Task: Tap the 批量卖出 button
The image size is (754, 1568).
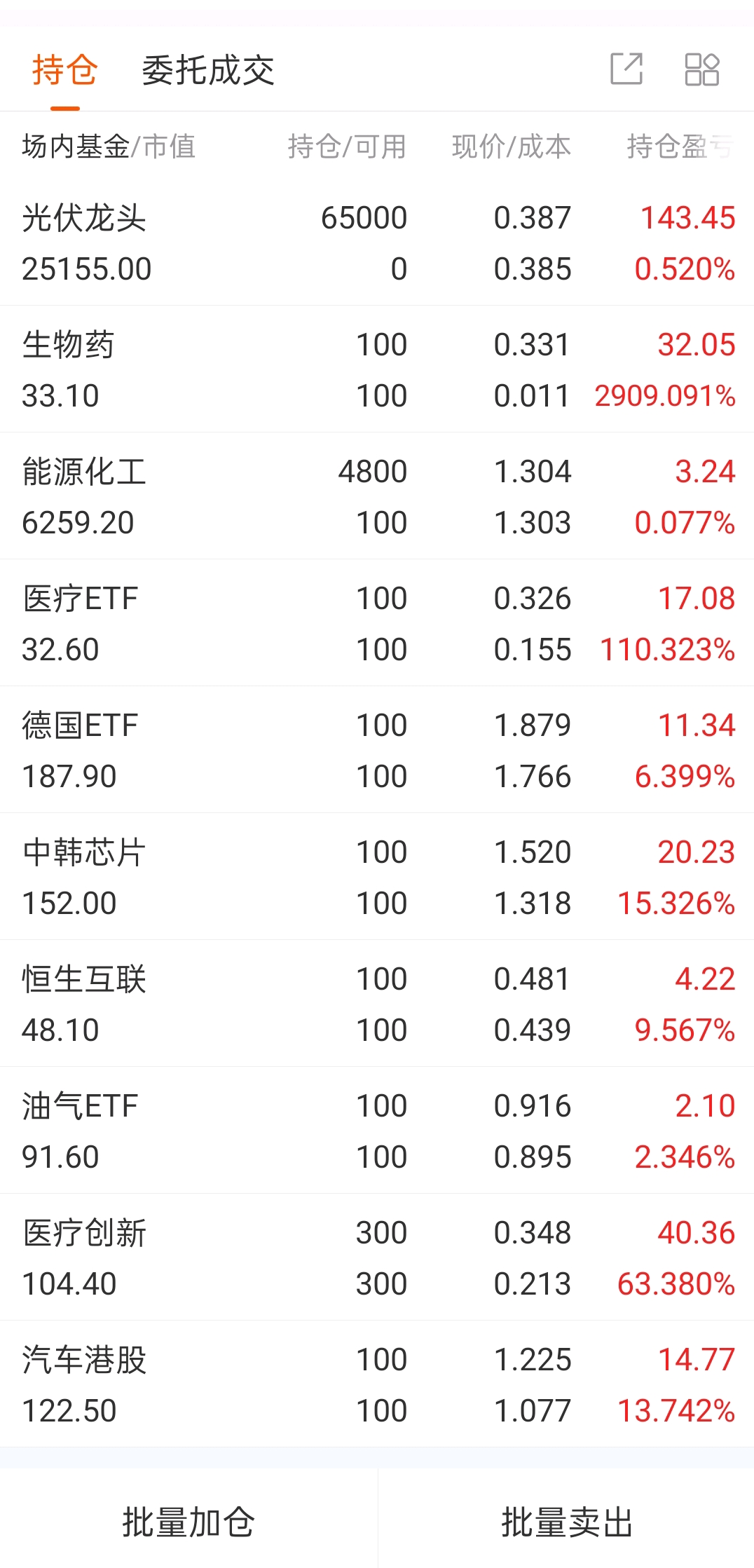Action: 566,1521
